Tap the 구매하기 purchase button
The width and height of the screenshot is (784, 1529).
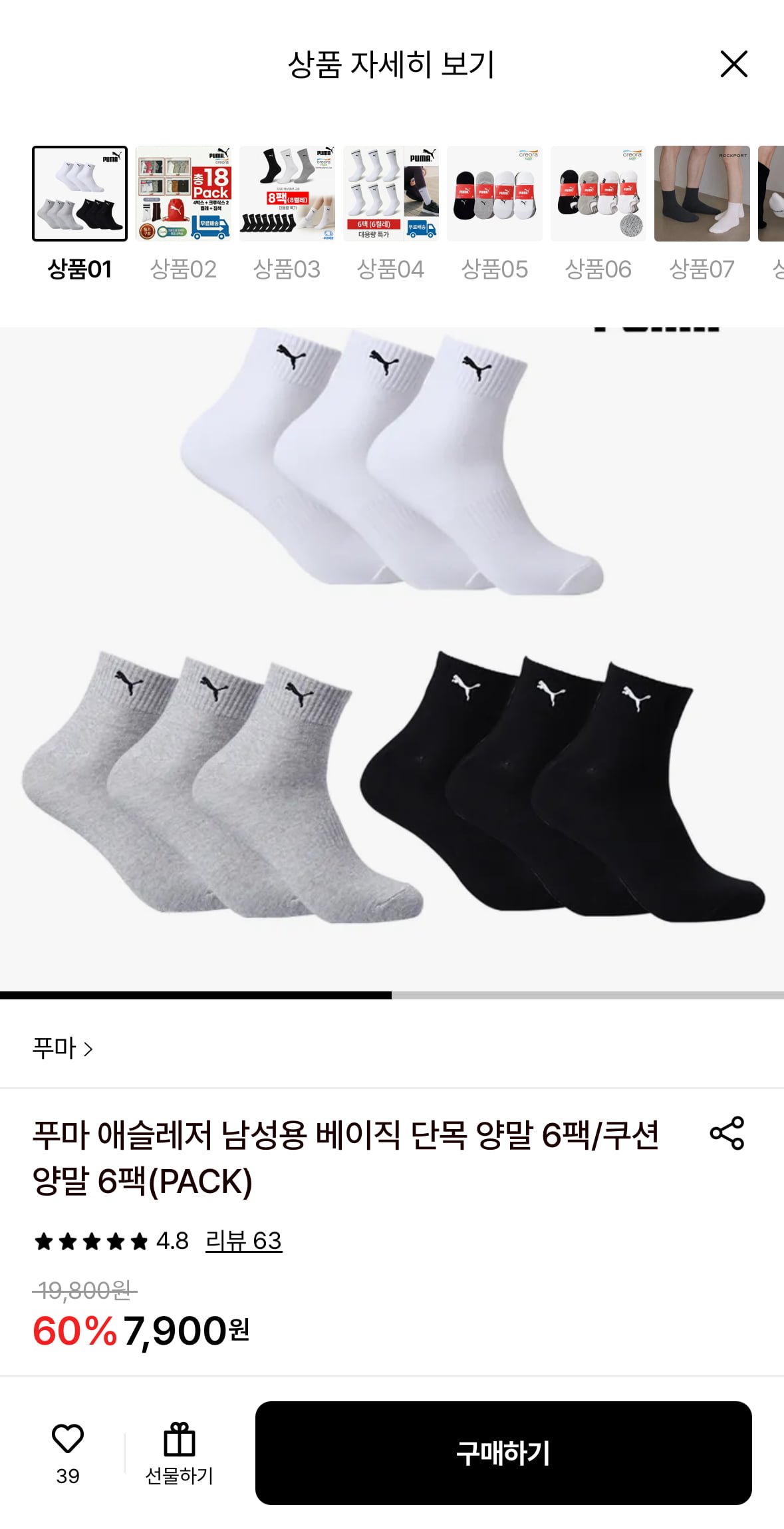click(x=503, y=1453)
